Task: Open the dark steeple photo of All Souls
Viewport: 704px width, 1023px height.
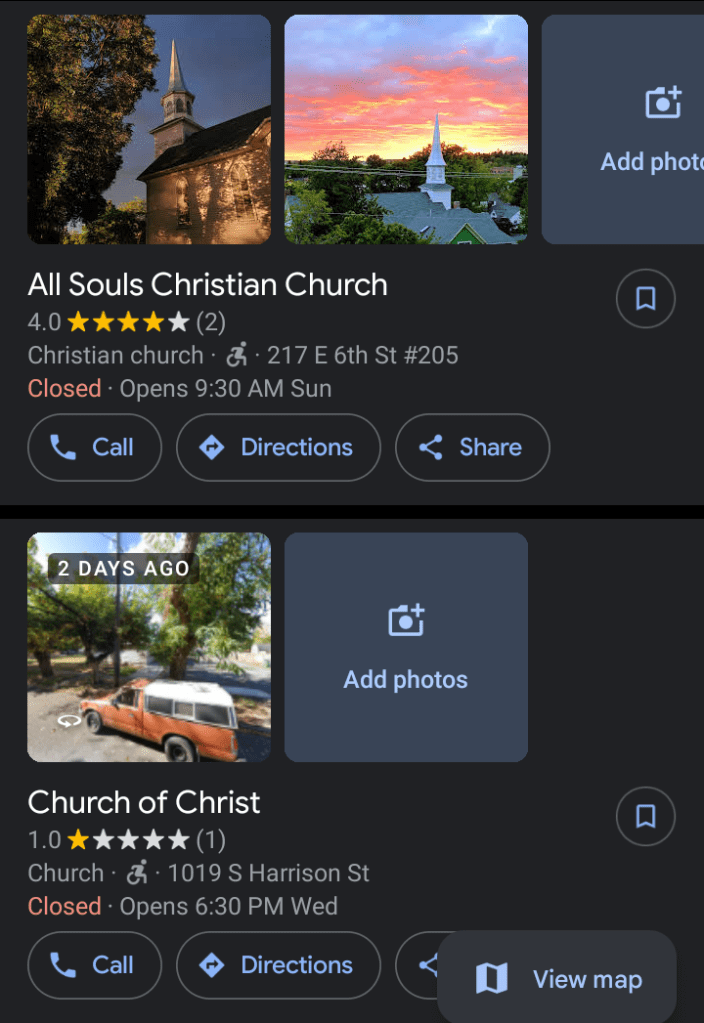Action: pyautogui.click(x=149, y=129)
